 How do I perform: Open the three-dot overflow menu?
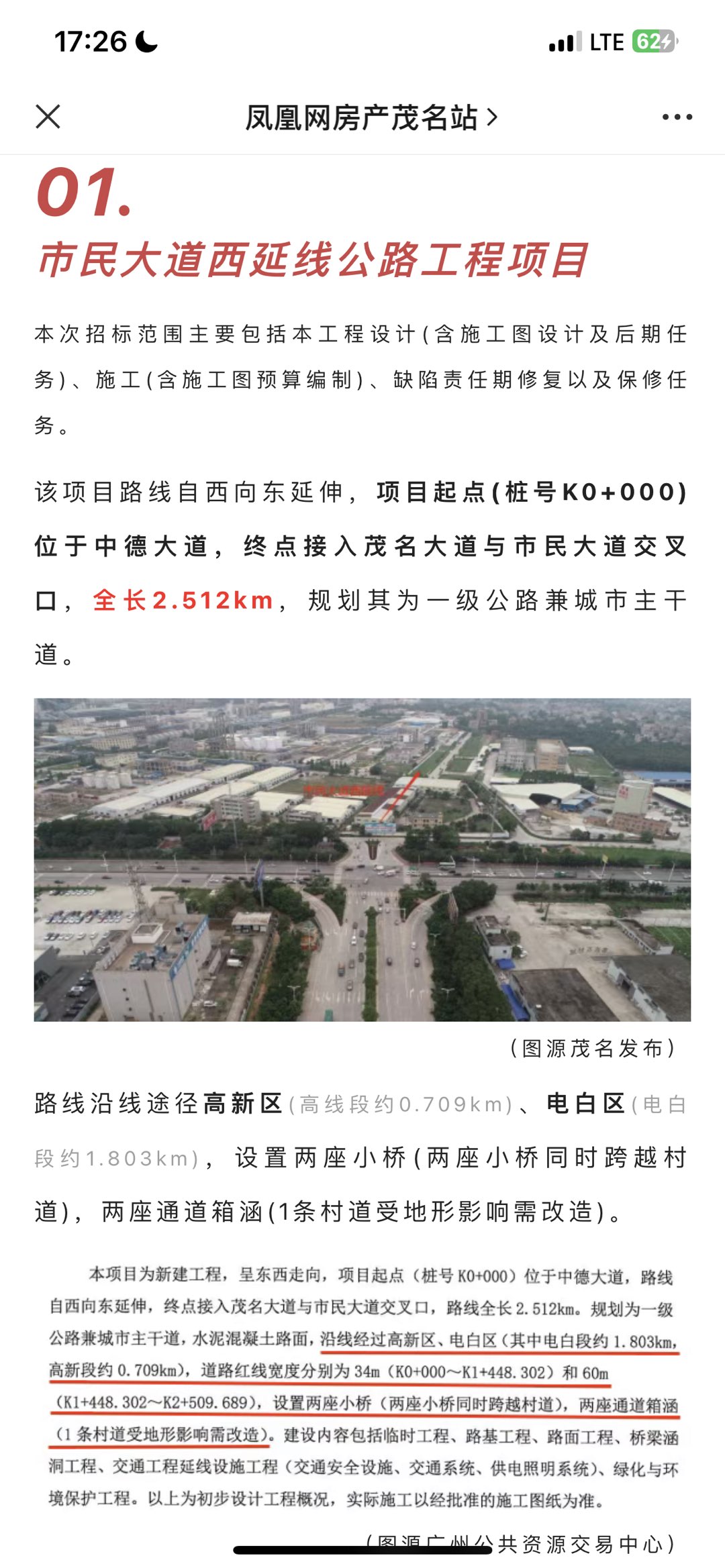tap(677, 117)
